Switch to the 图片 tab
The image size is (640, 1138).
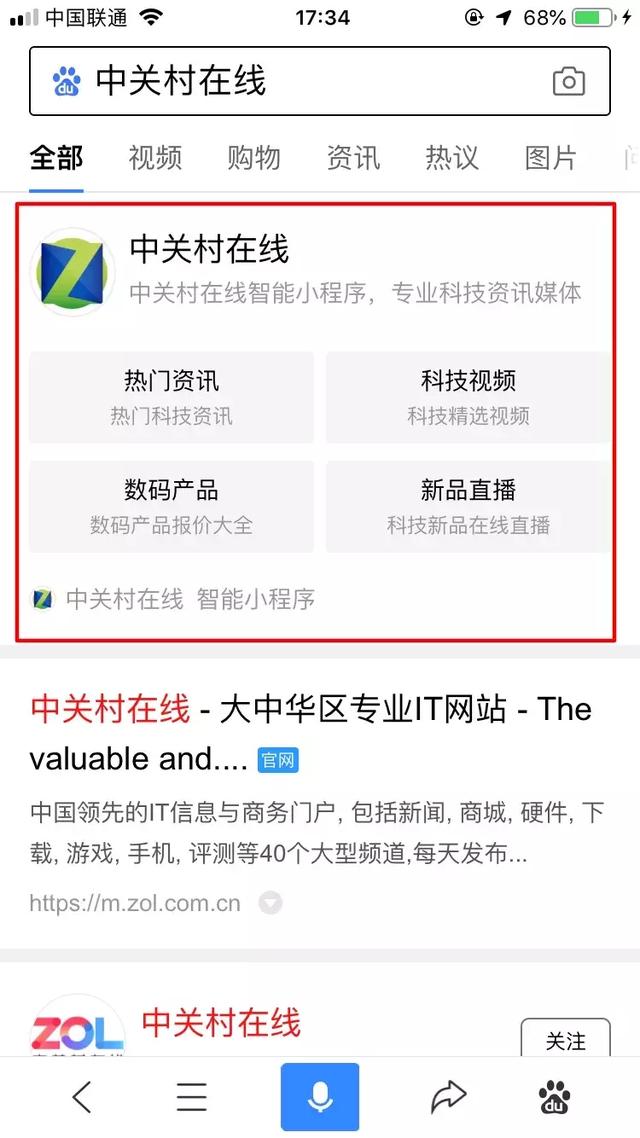pyautogui.click(x=551, y=157)
